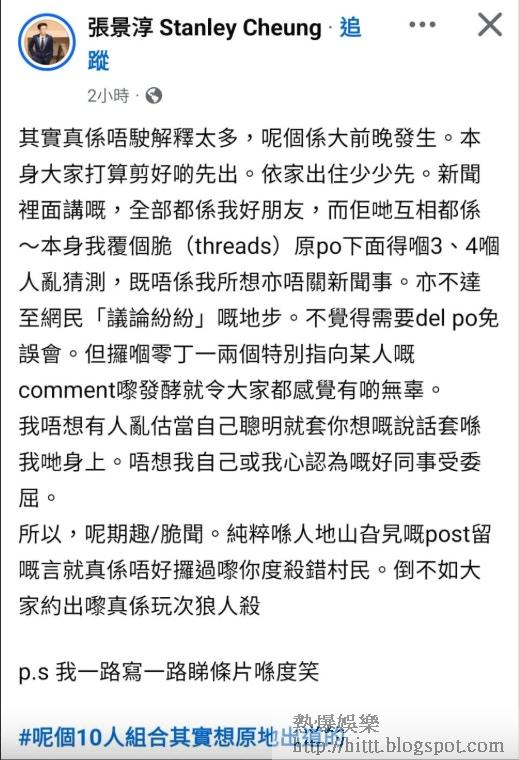Open the profile name 張景淳 Stanley Cheung

tap(204, 28)
